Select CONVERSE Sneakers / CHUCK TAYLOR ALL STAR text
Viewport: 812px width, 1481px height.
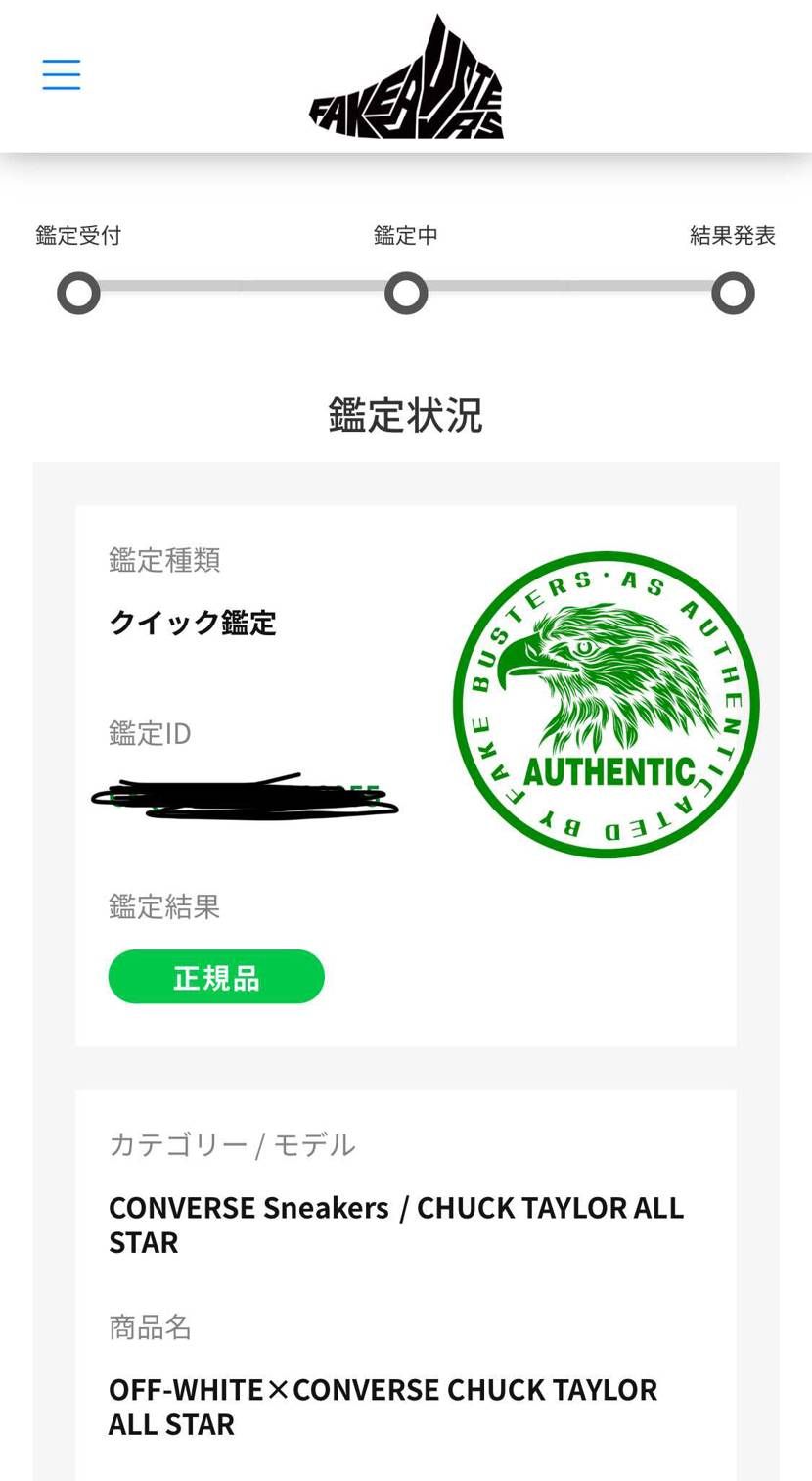[x=395, y=1224]
